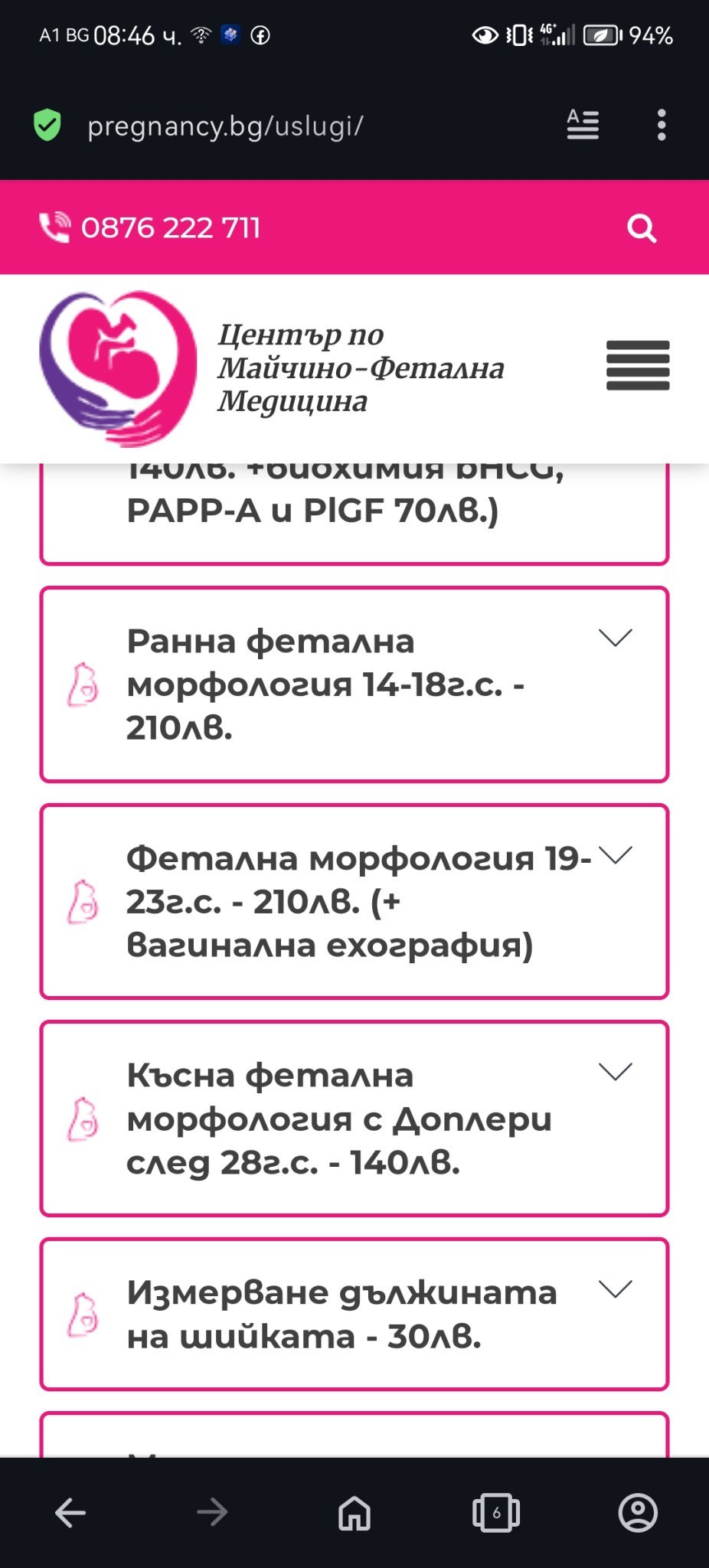Open the browser profile account icon

[x=638, y=1513]
